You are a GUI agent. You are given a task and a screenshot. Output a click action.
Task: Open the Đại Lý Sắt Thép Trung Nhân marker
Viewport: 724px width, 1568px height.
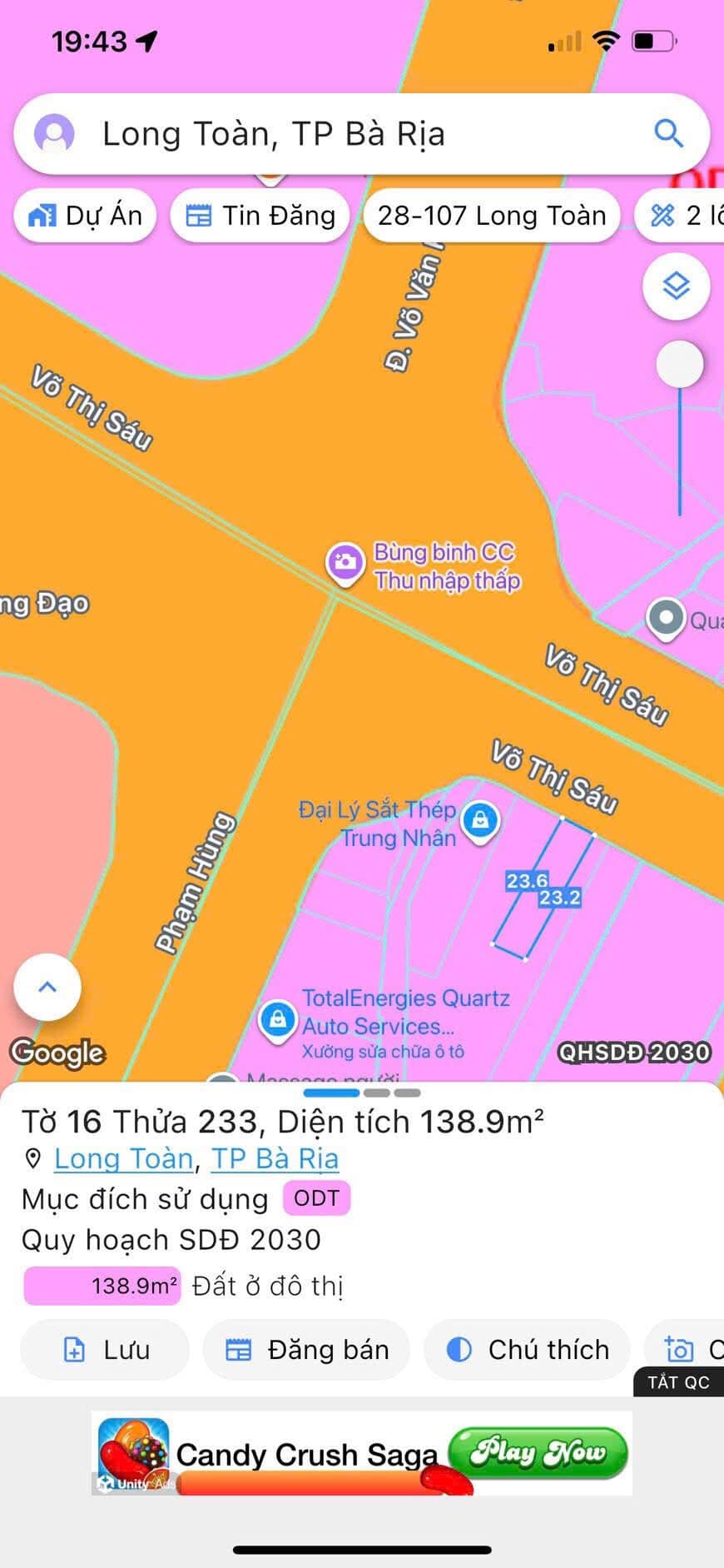pyautogui.click(x=479, y=820)
